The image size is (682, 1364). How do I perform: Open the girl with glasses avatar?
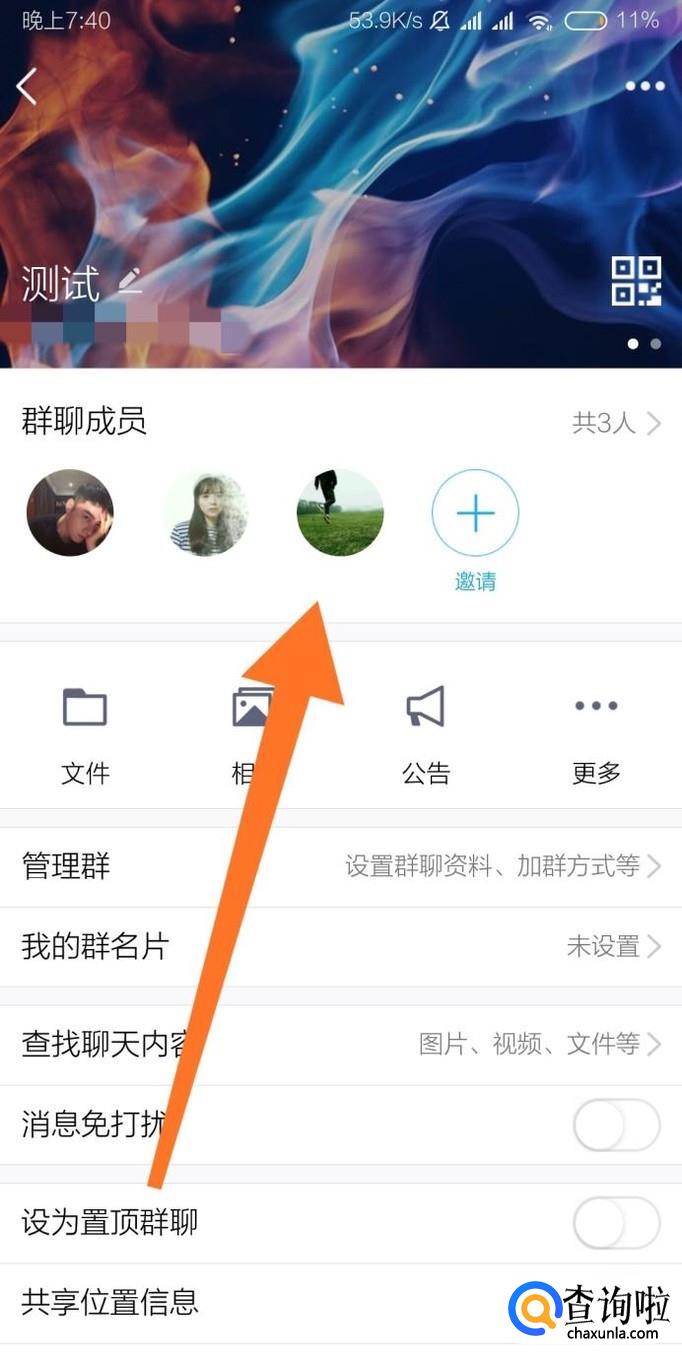pyautogui.click(x=206, y=513)
